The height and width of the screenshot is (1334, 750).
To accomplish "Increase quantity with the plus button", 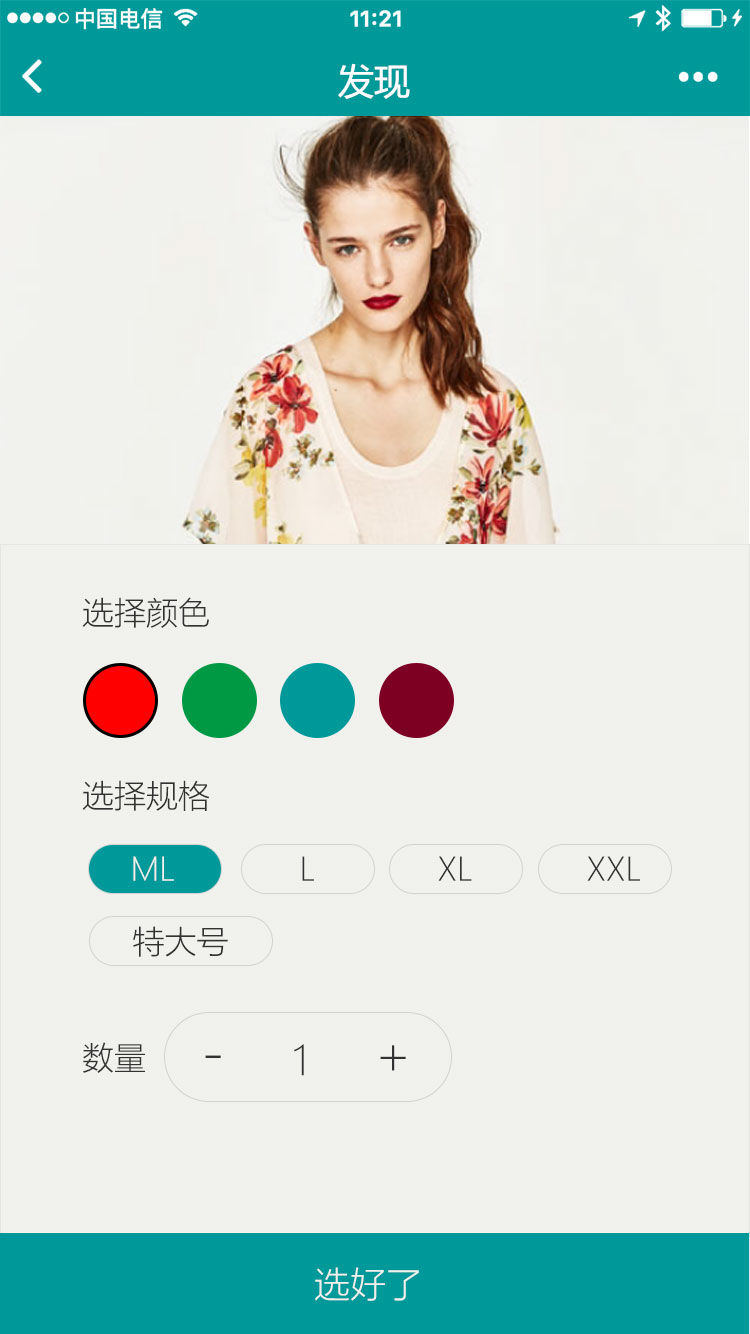I will click(x=393, y=1057).
